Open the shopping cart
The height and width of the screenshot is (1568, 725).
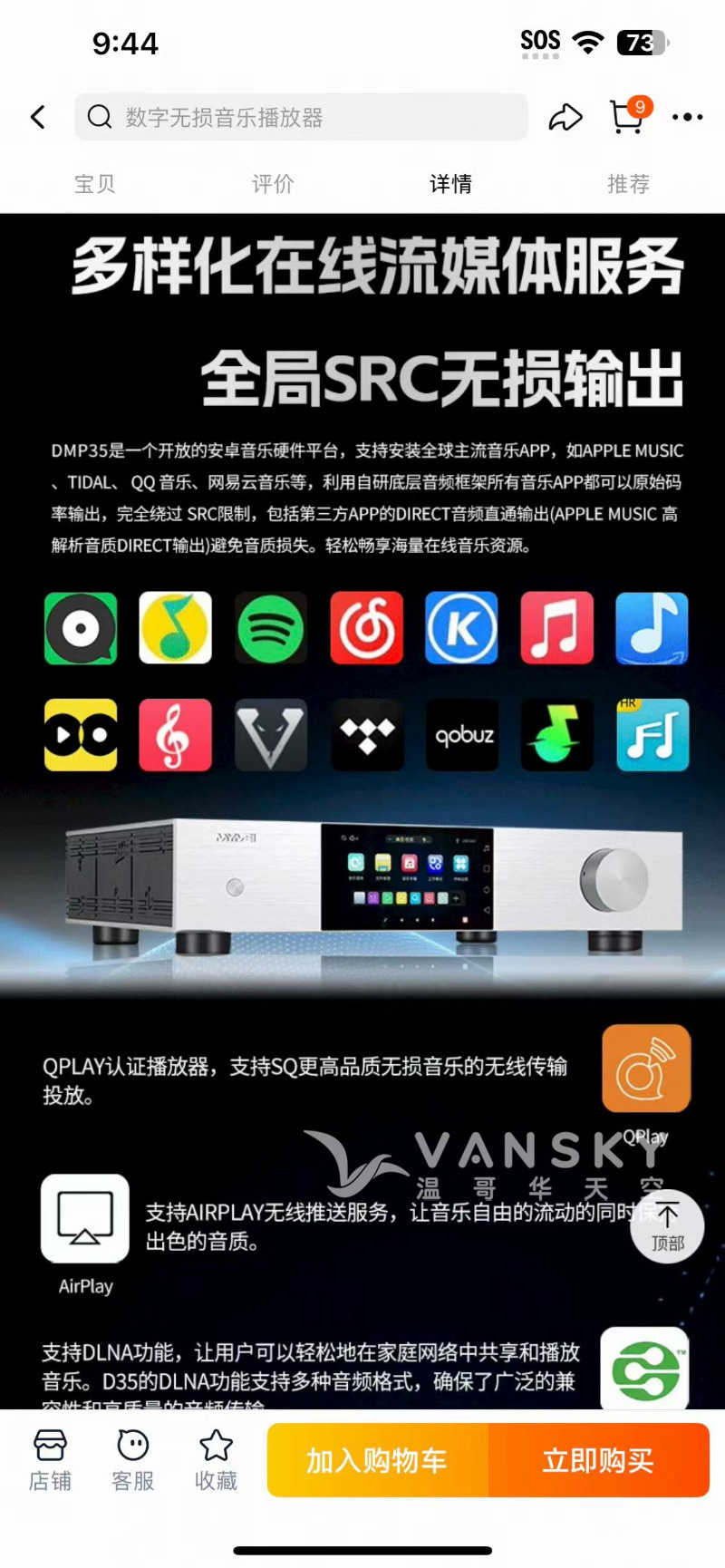pyautogui.click(x=627, y=117)
